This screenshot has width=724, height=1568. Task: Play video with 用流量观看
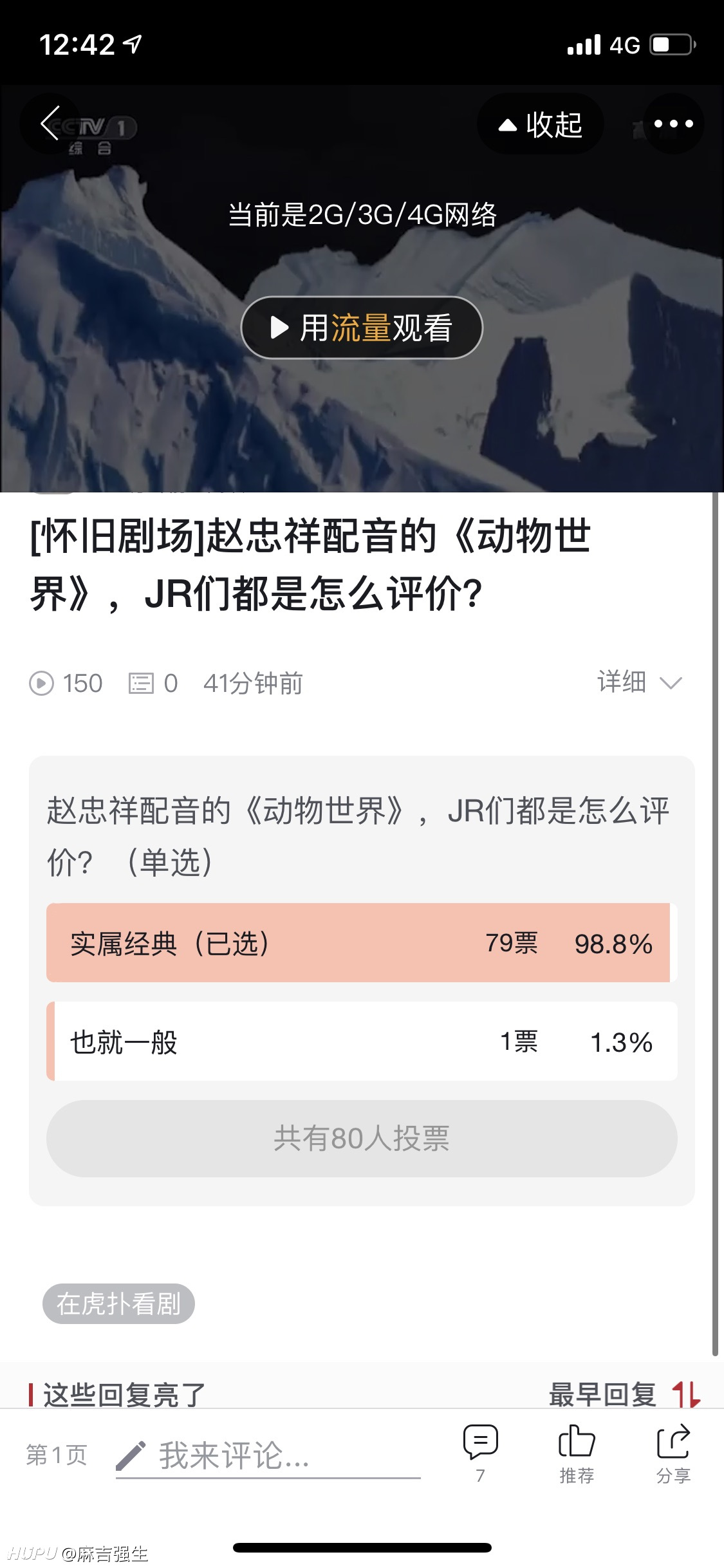[x=362, y=328]
